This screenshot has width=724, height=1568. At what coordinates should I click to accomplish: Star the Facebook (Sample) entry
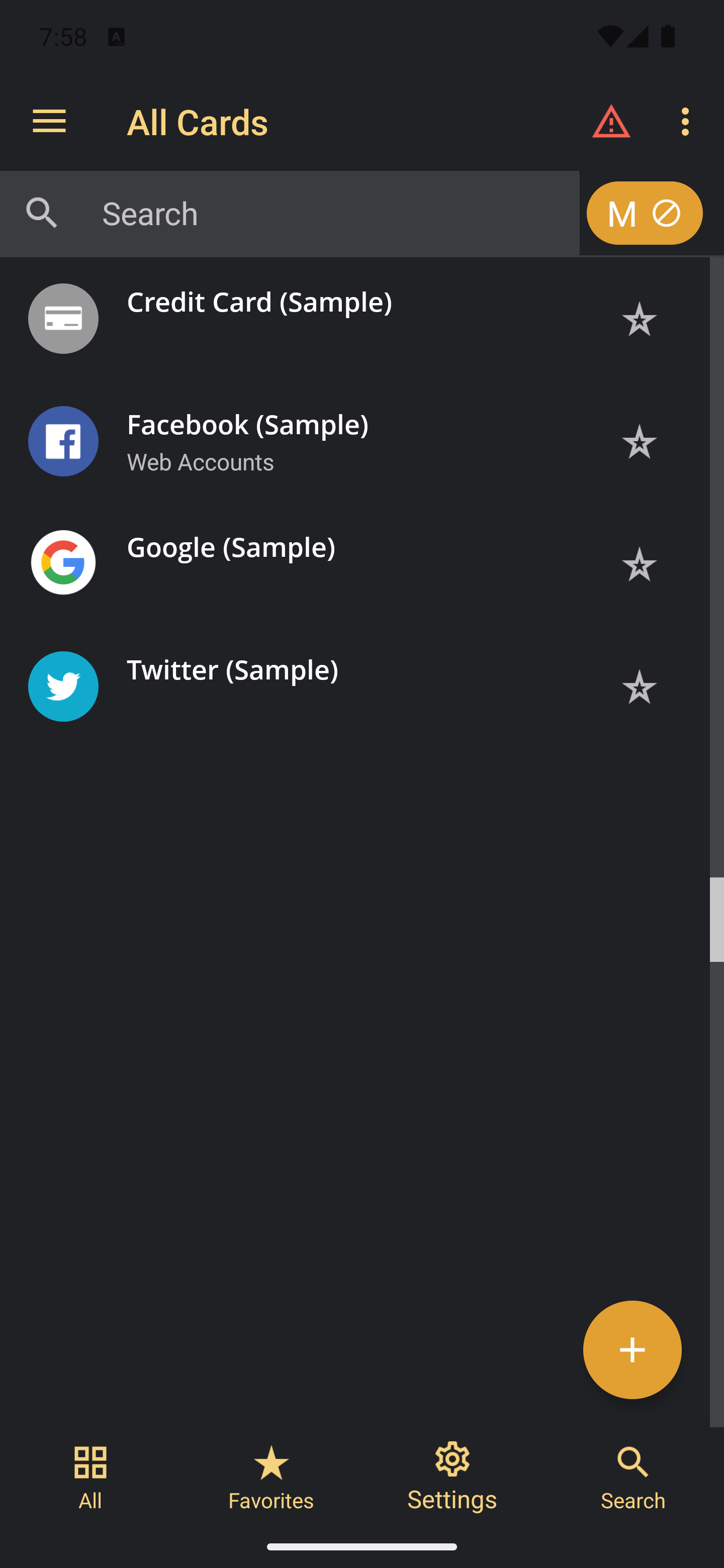[x=639, y=442]
